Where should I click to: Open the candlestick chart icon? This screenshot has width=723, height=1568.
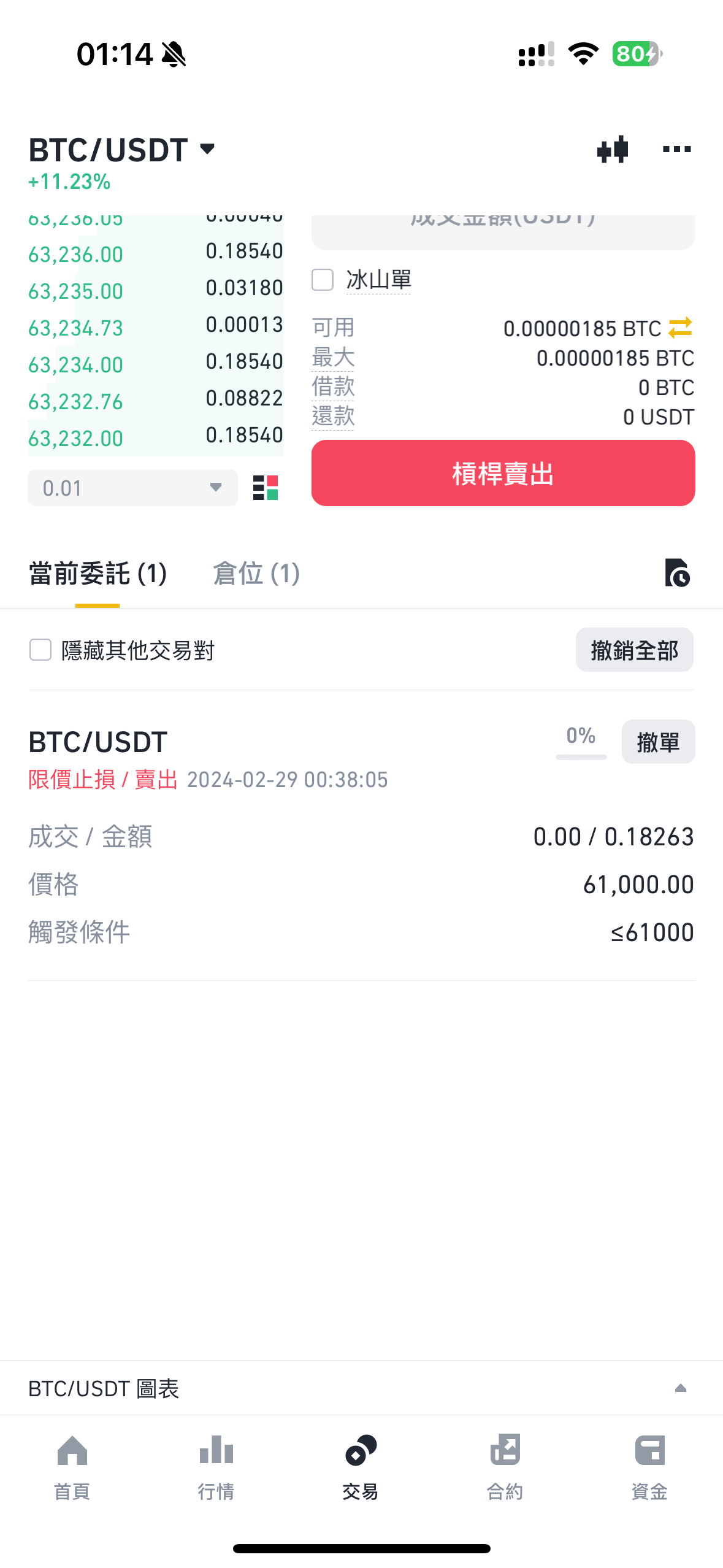pyautogui.click(x=613, y=149)
